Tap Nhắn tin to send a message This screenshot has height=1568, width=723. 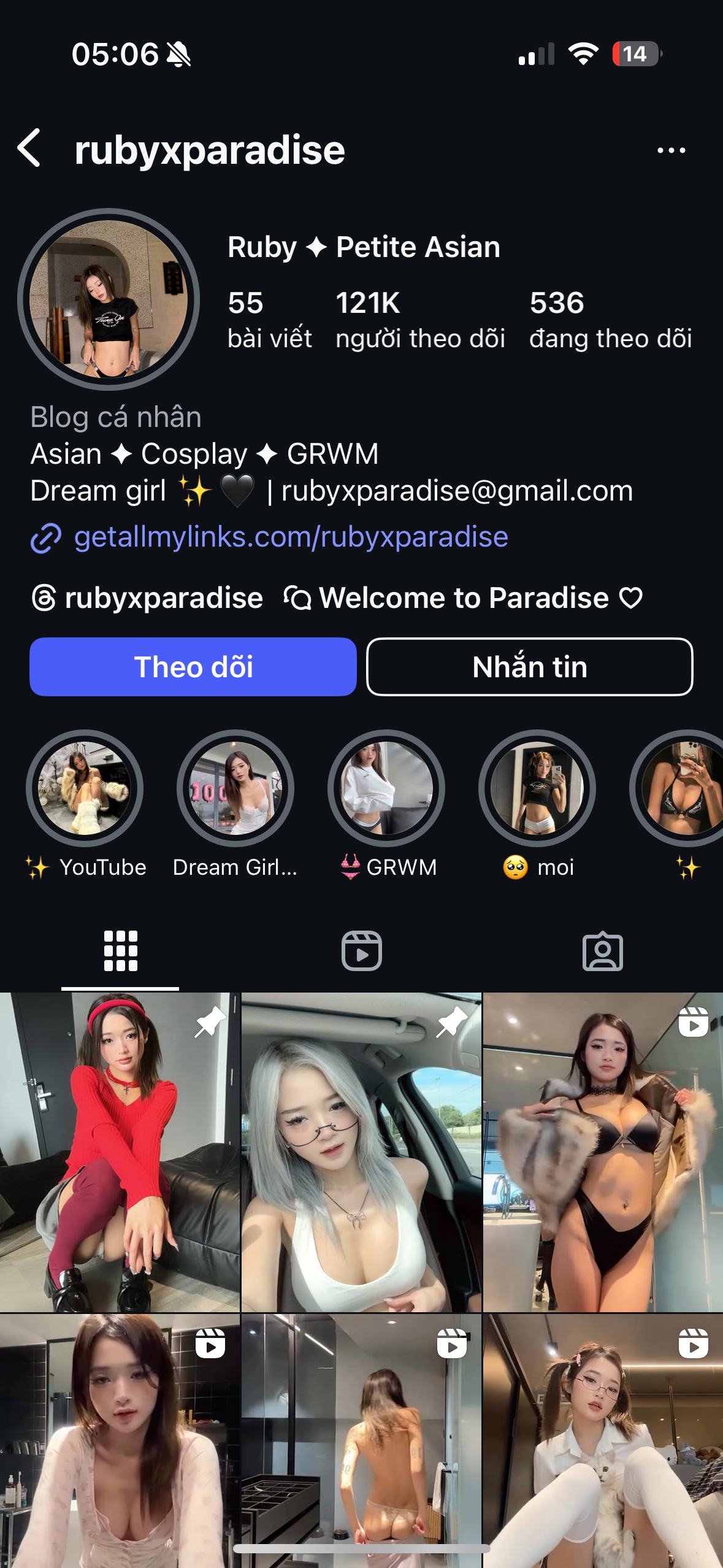[530, 667]
